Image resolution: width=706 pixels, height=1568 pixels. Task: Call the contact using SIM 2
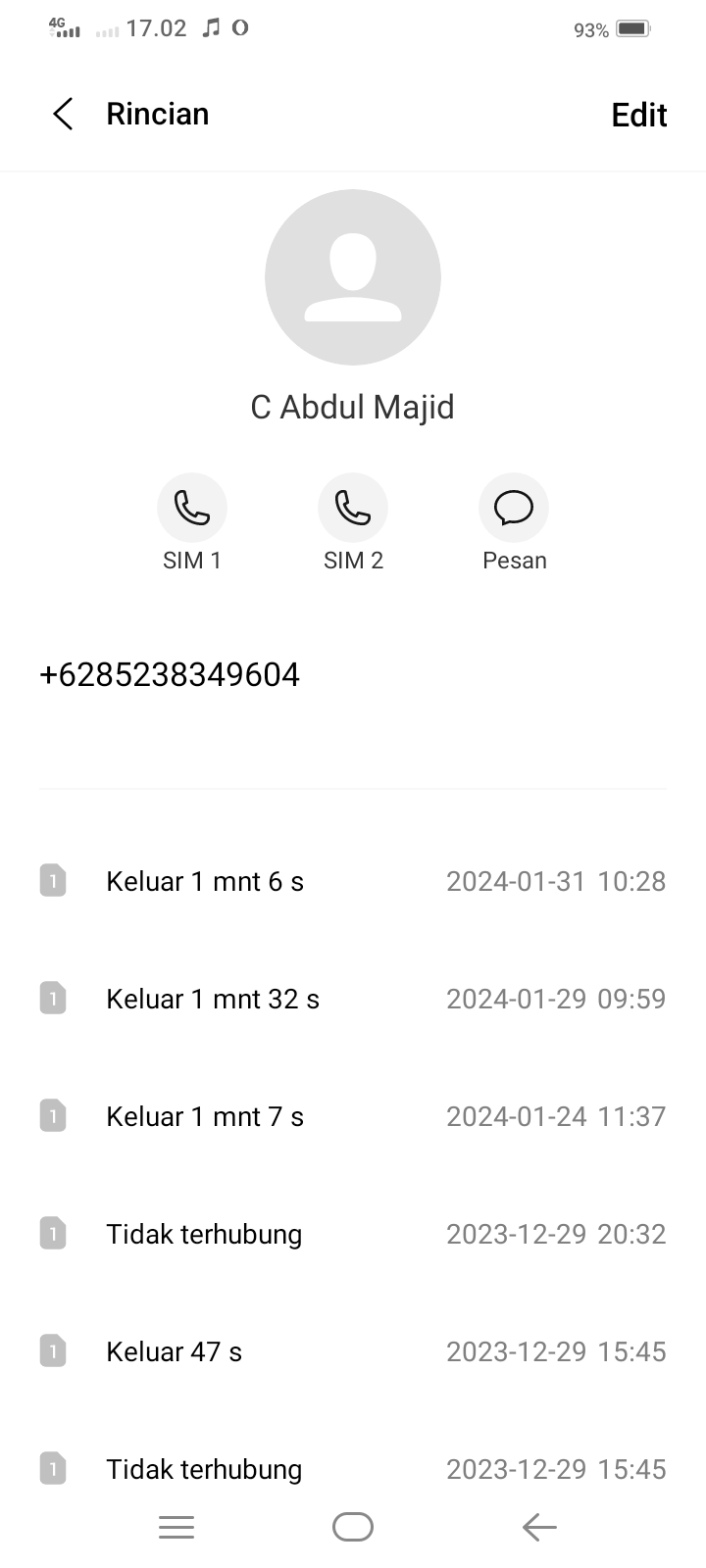[353, 508]
